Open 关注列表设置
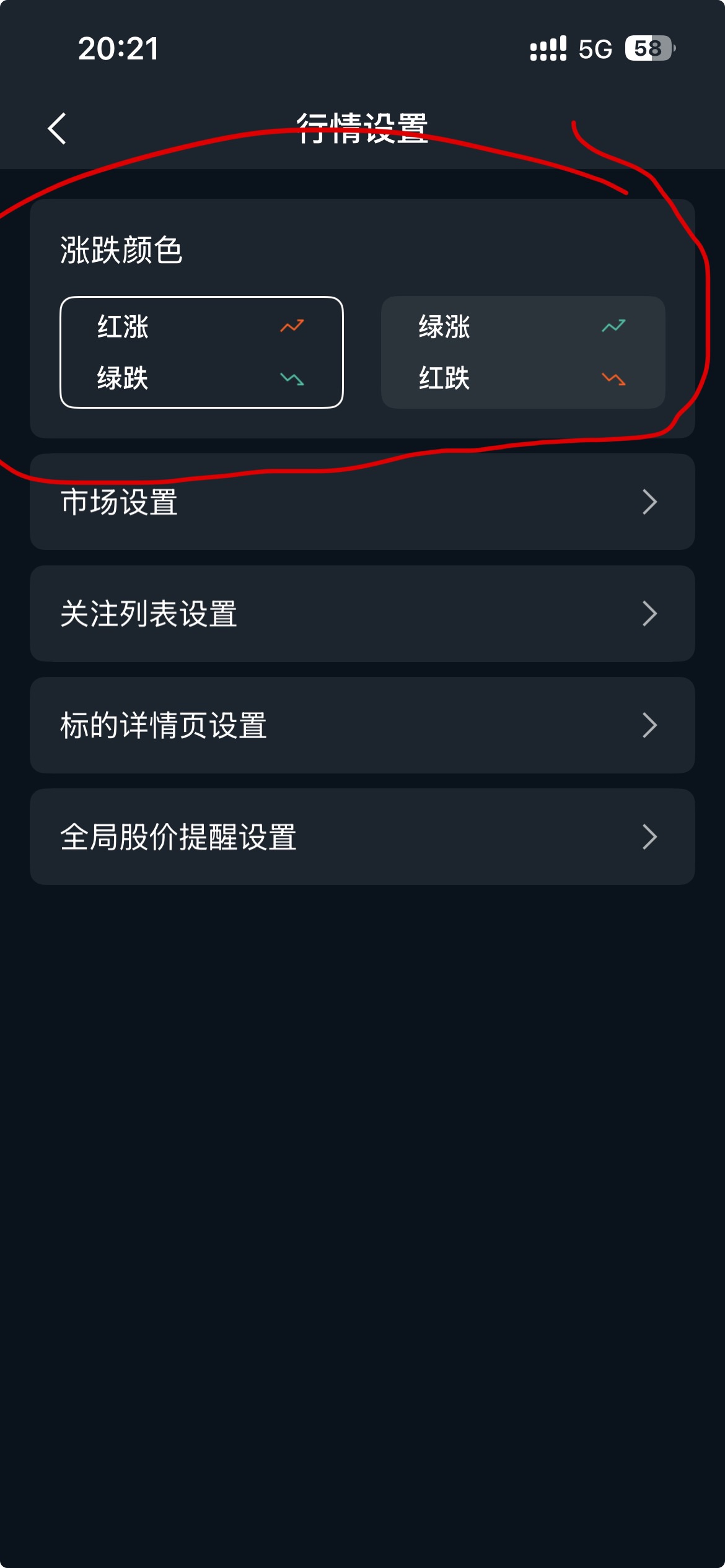This screenshot has width=725, height=1568. 362,614
